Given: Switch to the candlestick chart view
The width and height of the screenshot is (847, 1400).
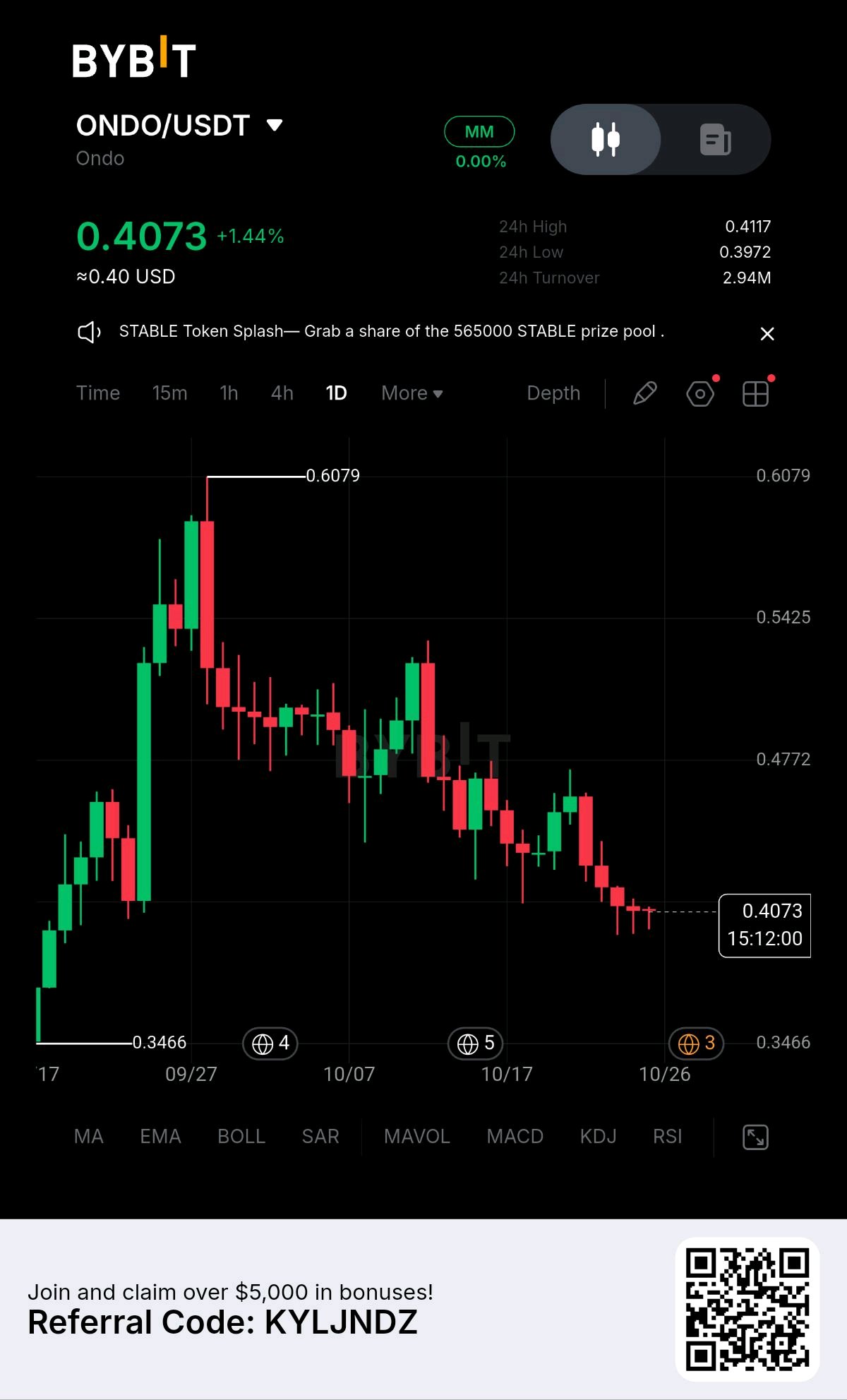Looking at the screenshot, I should pyautogui.click(x=606, y=139).
